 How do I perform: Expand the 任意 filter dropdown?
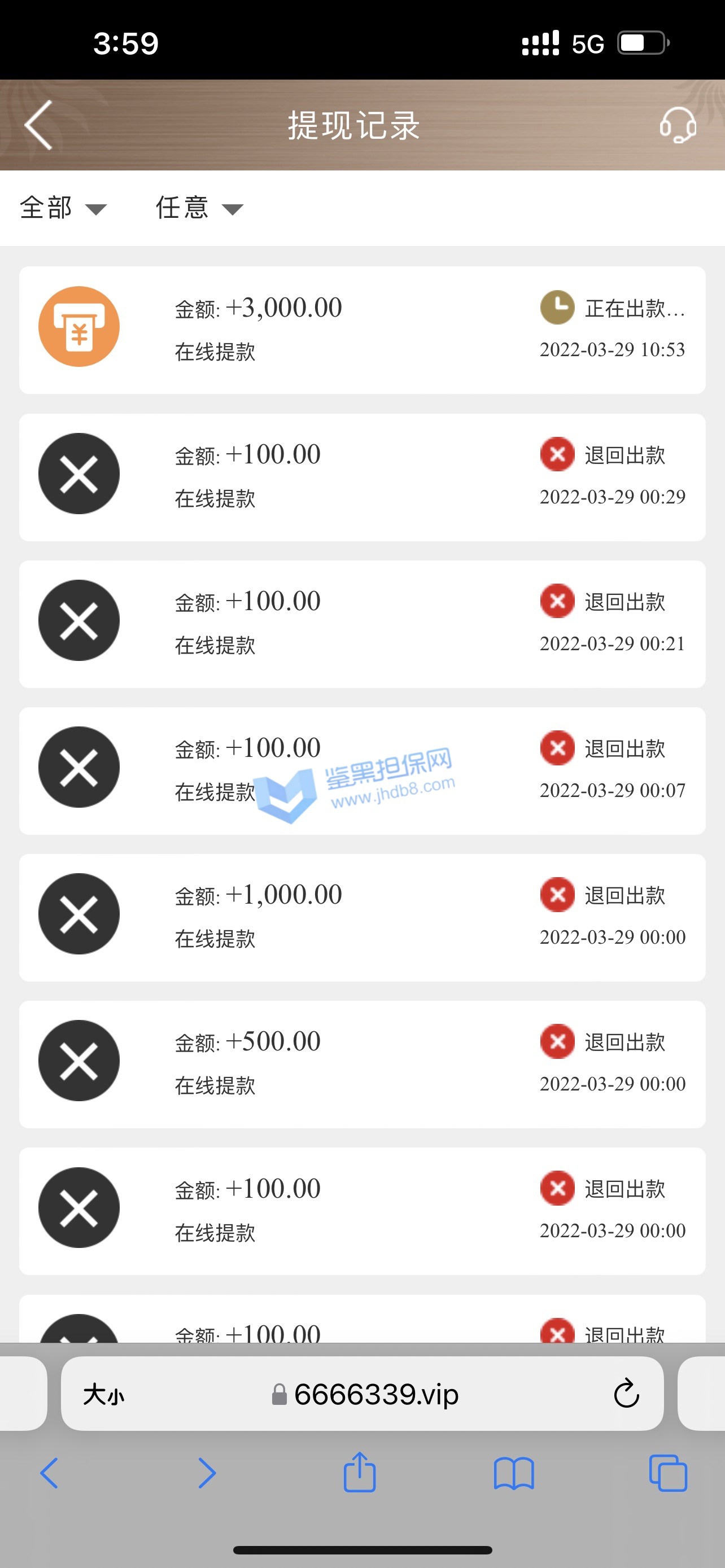coord(199,208)
